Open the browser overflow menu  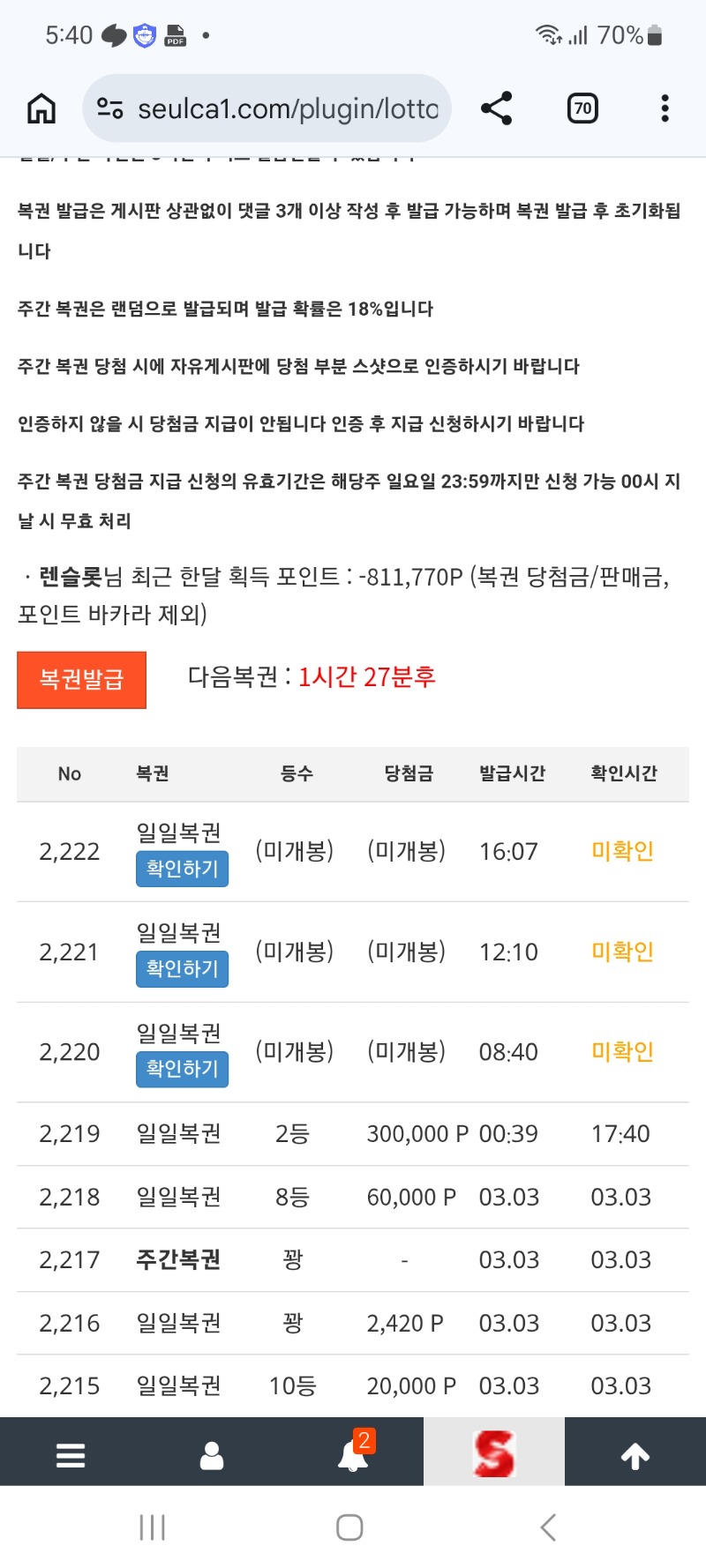pyautogui.click(x=665, y=108)
